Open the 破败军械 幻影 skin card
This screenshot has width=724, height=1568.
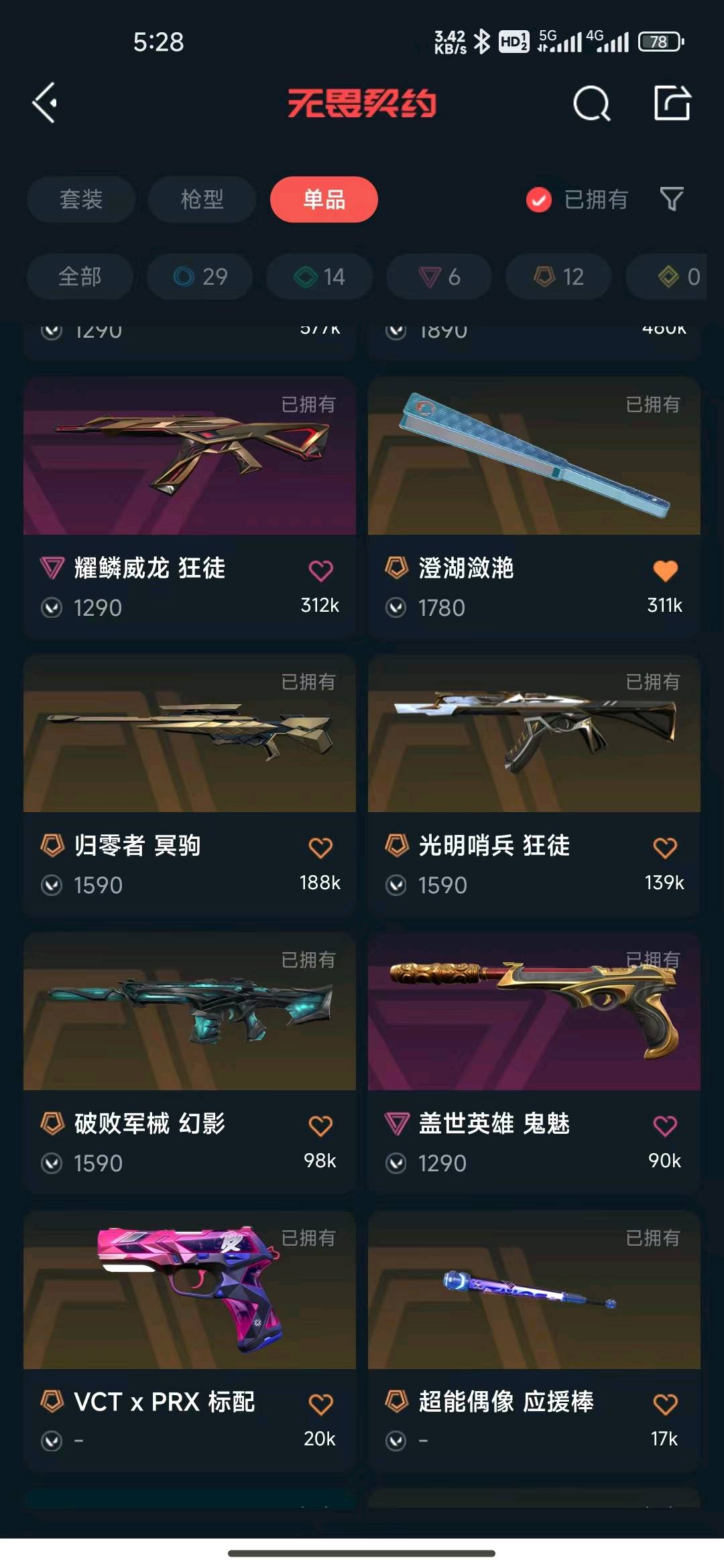point(190,1063)
